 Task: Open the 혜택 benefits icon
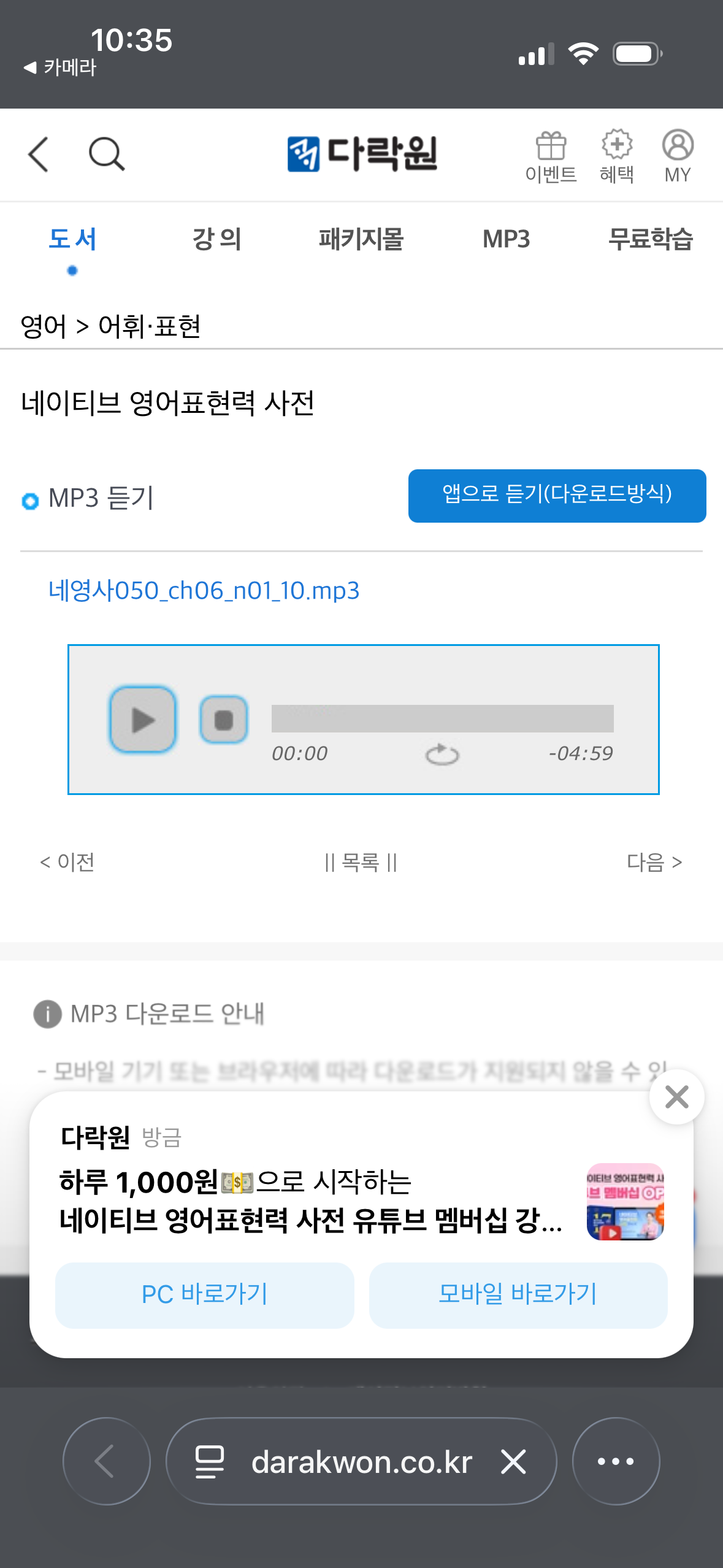point(617,157)
